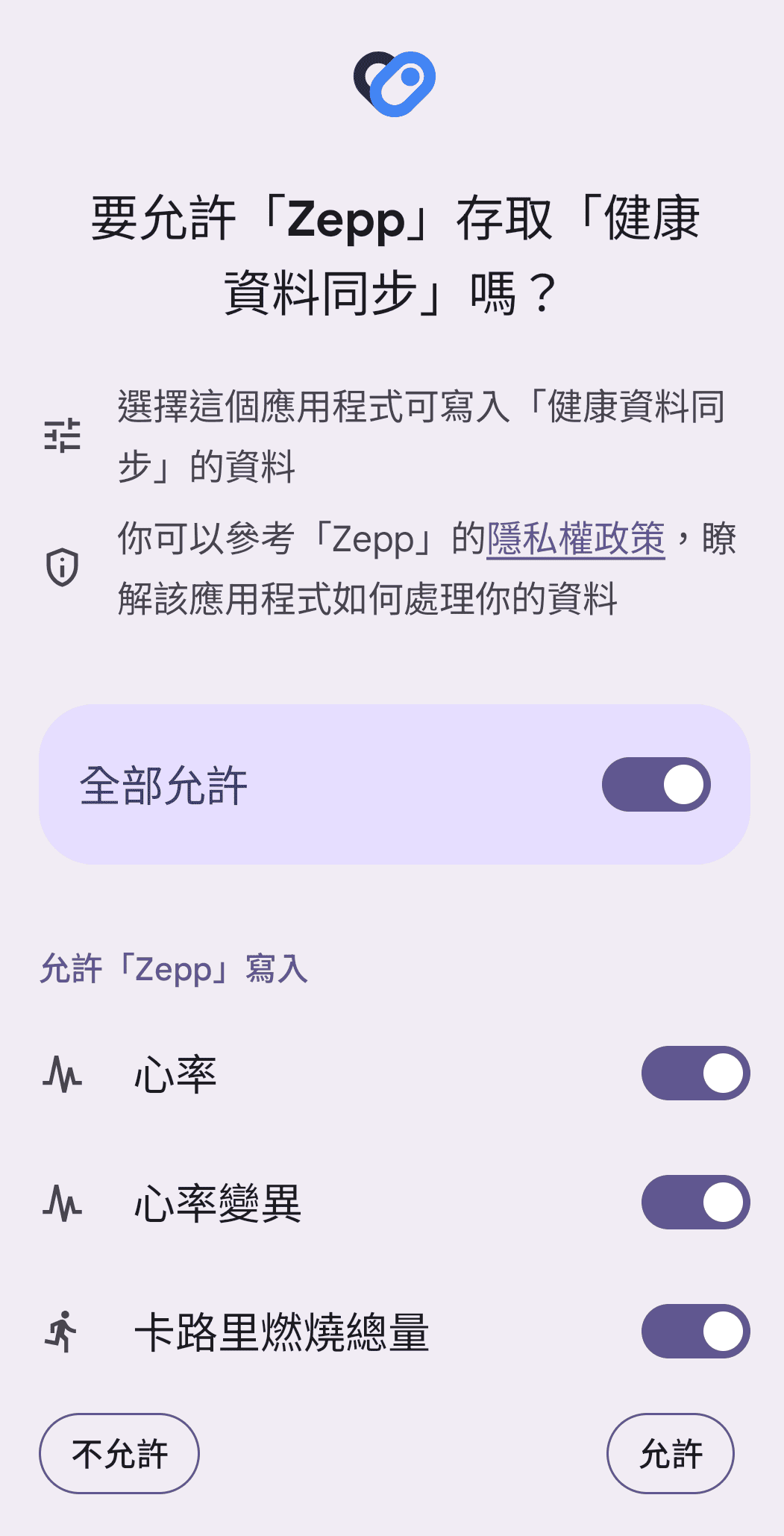The width and height of the screenshot is (784, 1536).
Task: Click the waveform icon beside 心率變異
Action: tap(63, 1203)
